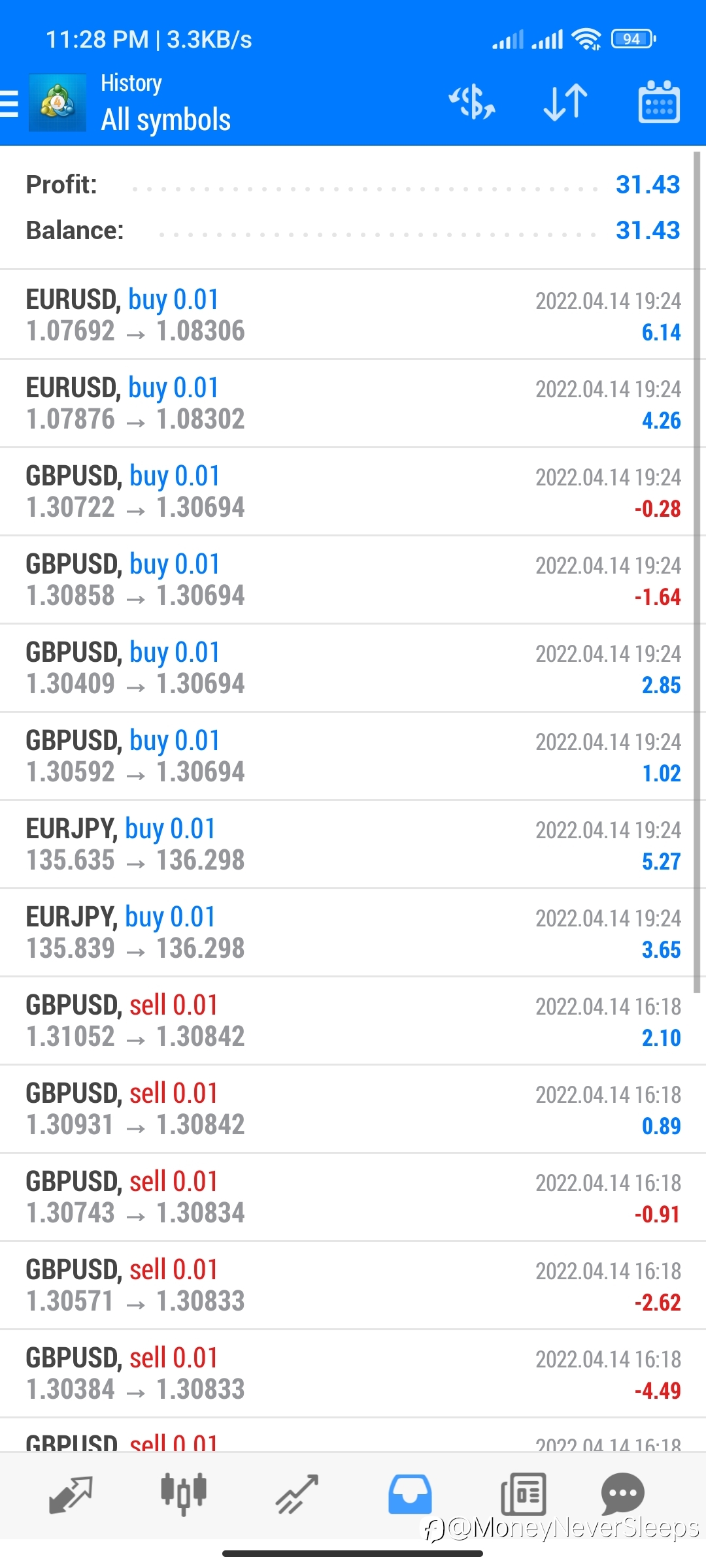This screenshot has width=706, height=1568.
Task: Change history sort order
Action: point(565,103)
